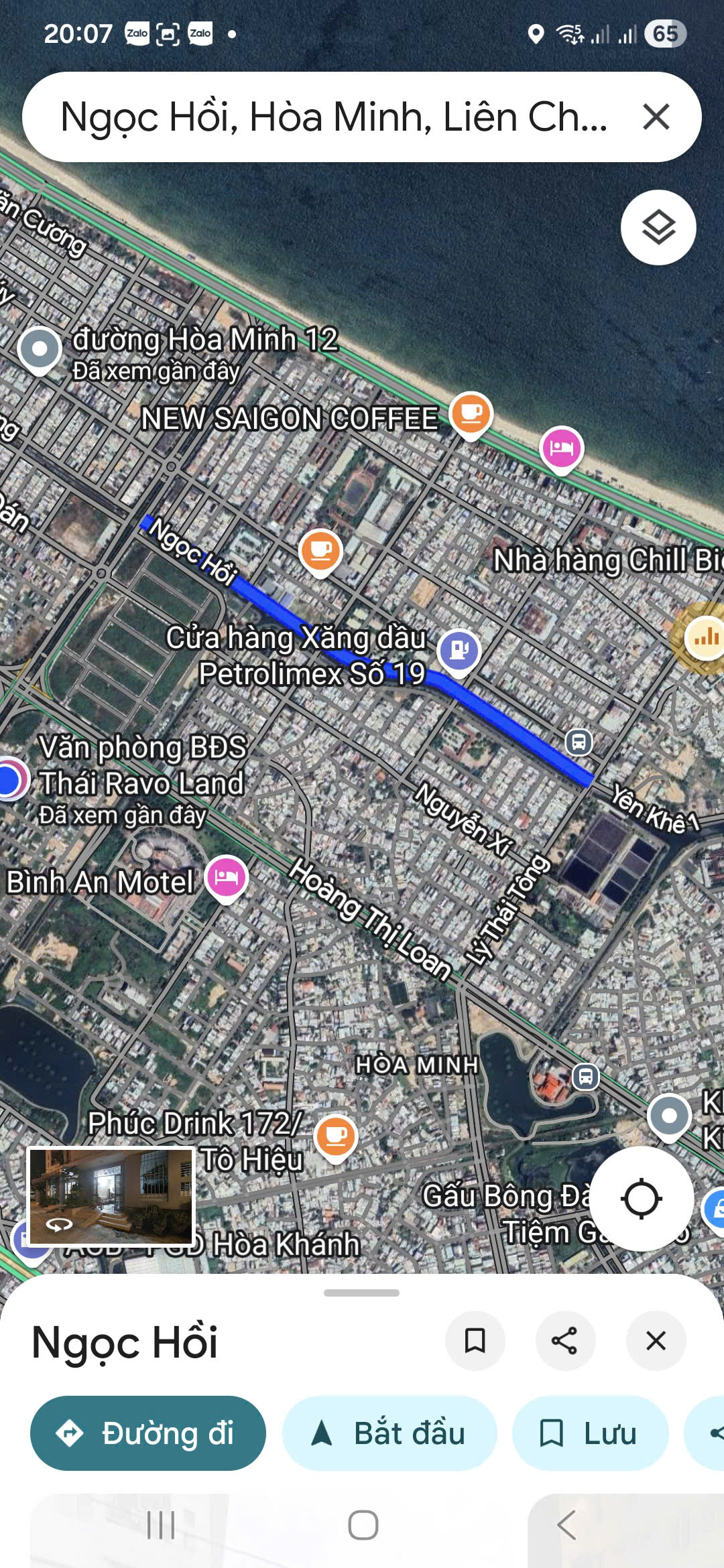The height and width of the screenshot is (1568, 724).
Task: Start navigation with Bắt đầu
Action: [389, 1433]
